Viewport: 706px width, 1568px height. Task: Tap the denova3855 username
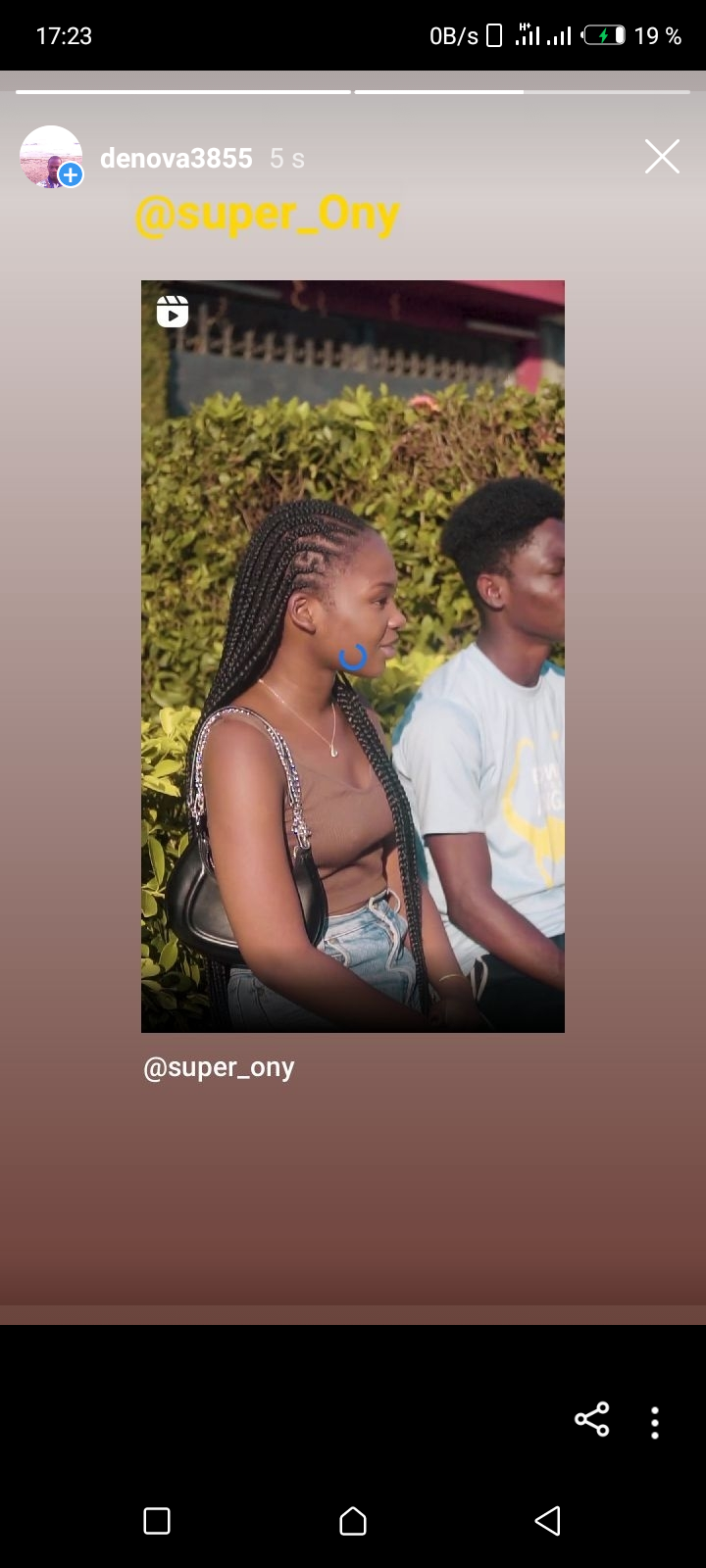point(176,158)
